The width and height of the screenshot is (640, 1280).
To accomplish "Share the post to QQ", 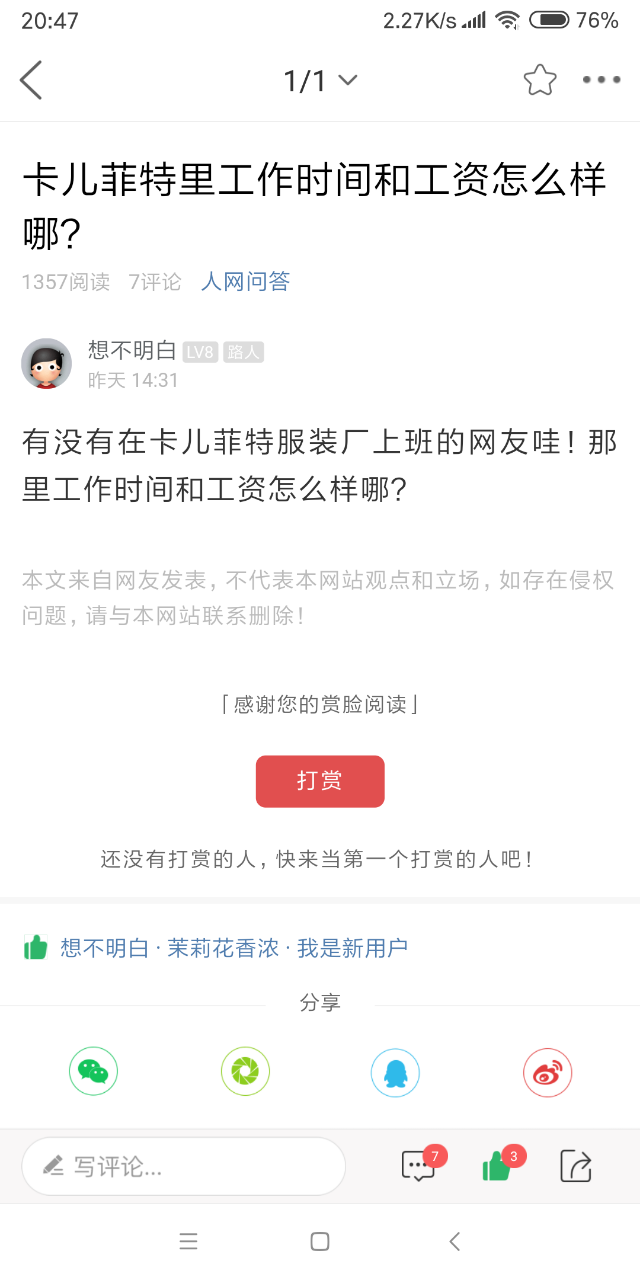I will tap(395, 1073).
